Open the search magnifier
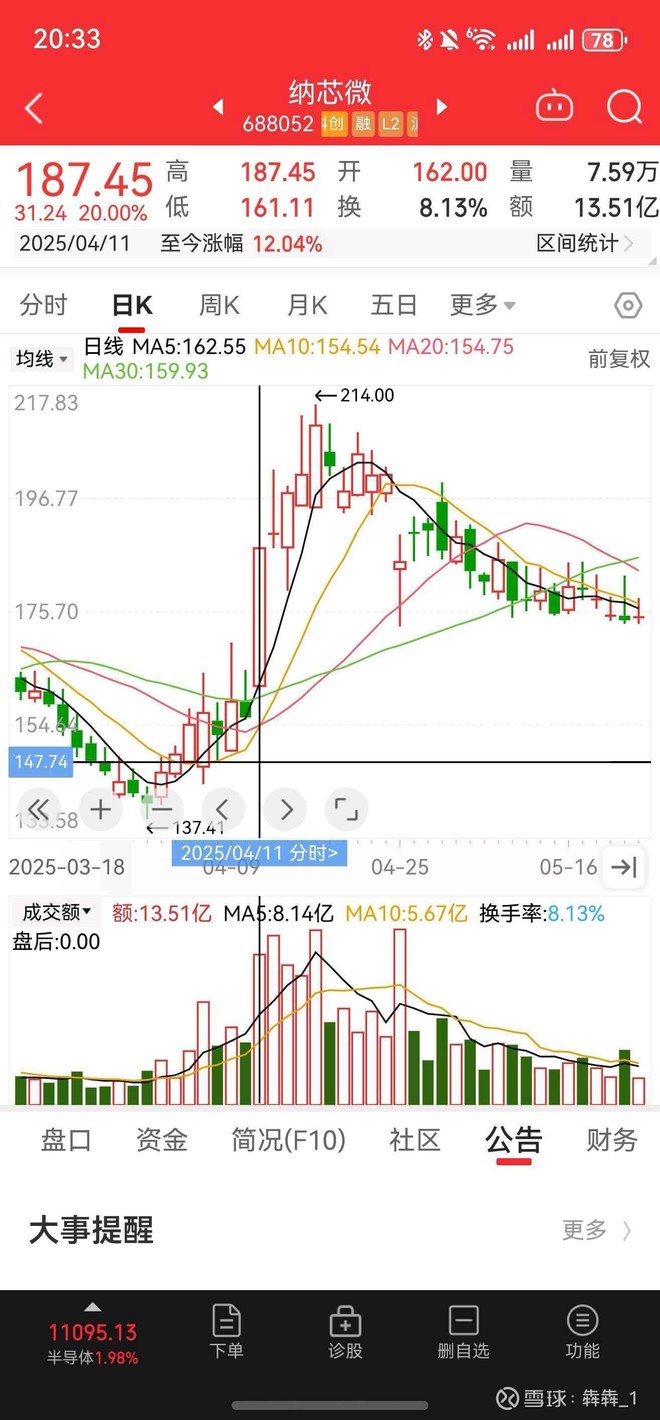Image resolution: width=660 pixels, height=1420 pixels. pyautogui.click(x=624, y=106)
